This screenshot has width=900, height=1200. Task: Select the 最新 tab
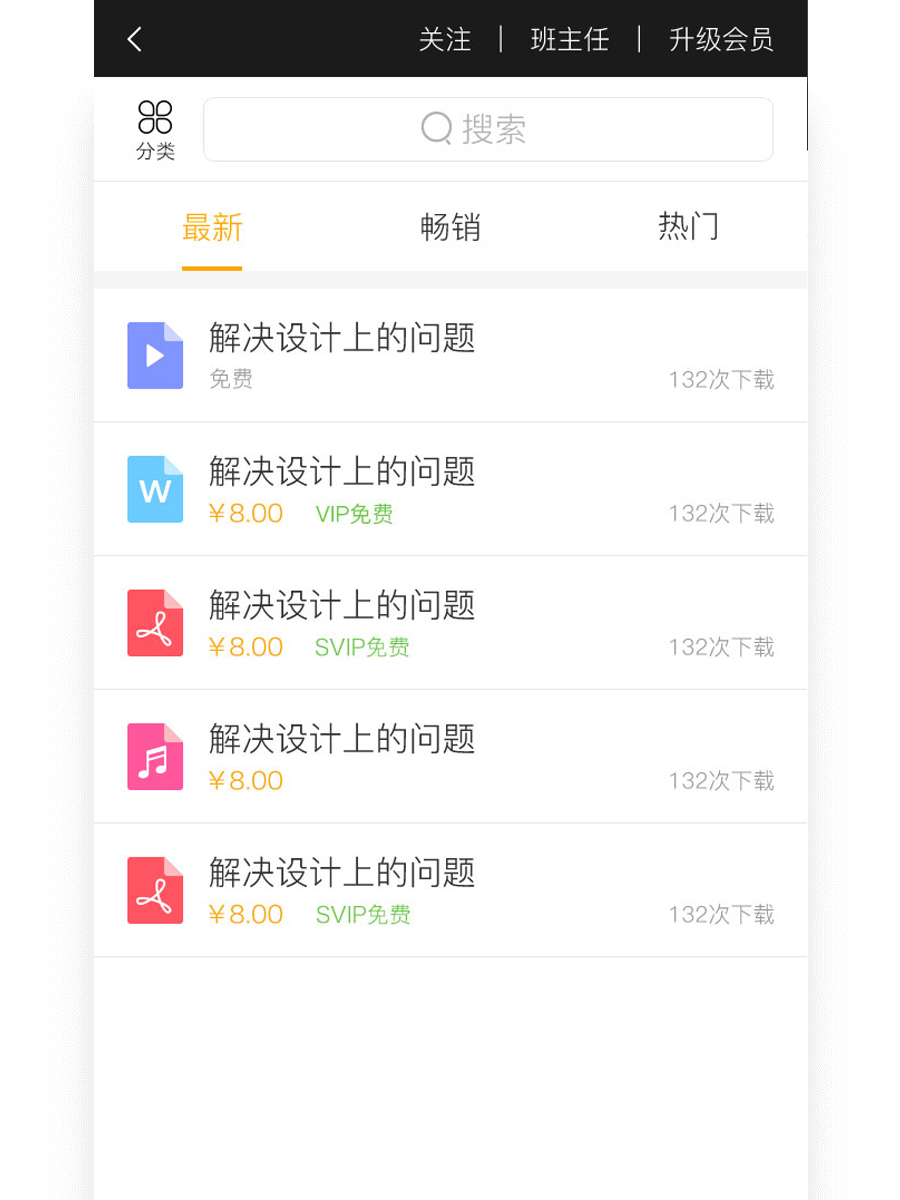pyautogui.click(x=212, y=228)
